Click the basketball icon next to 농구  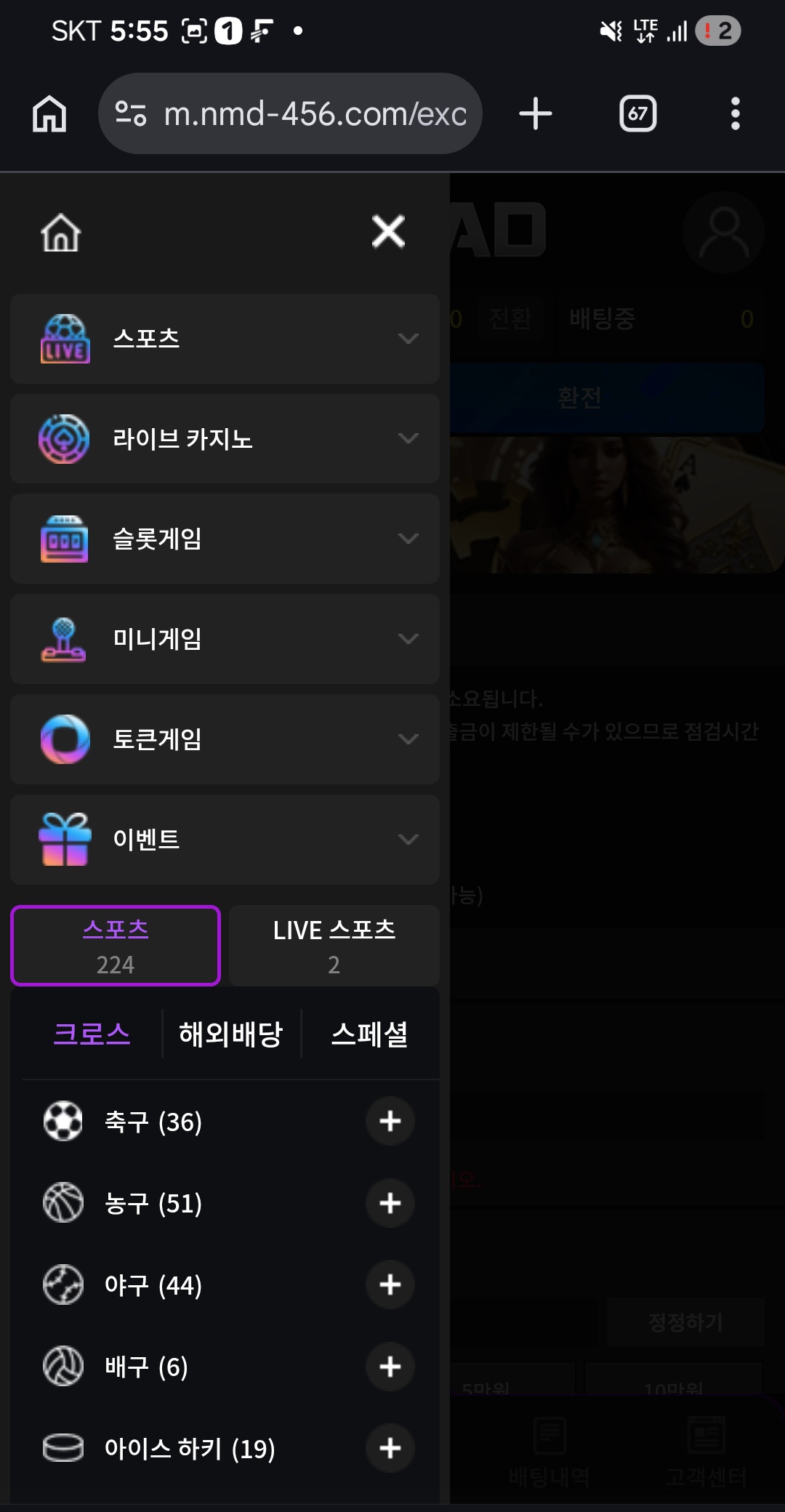[x=63, y=1204]
